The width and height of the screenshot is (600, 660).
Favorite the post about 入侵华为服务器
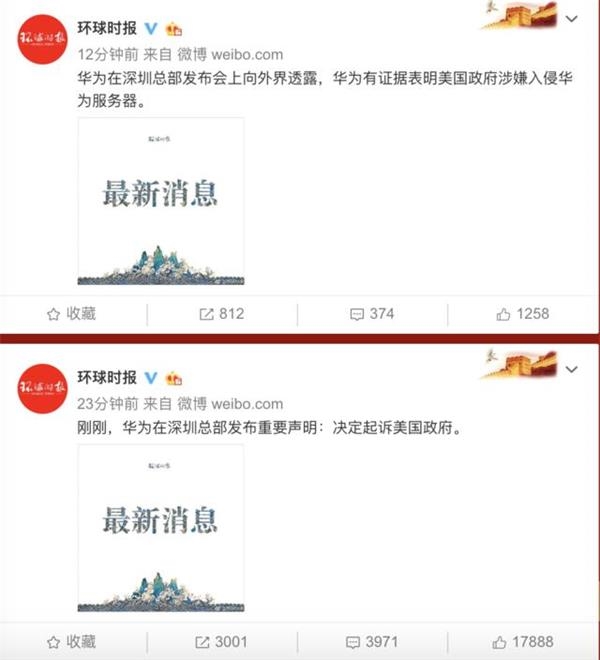coord(71,314)
